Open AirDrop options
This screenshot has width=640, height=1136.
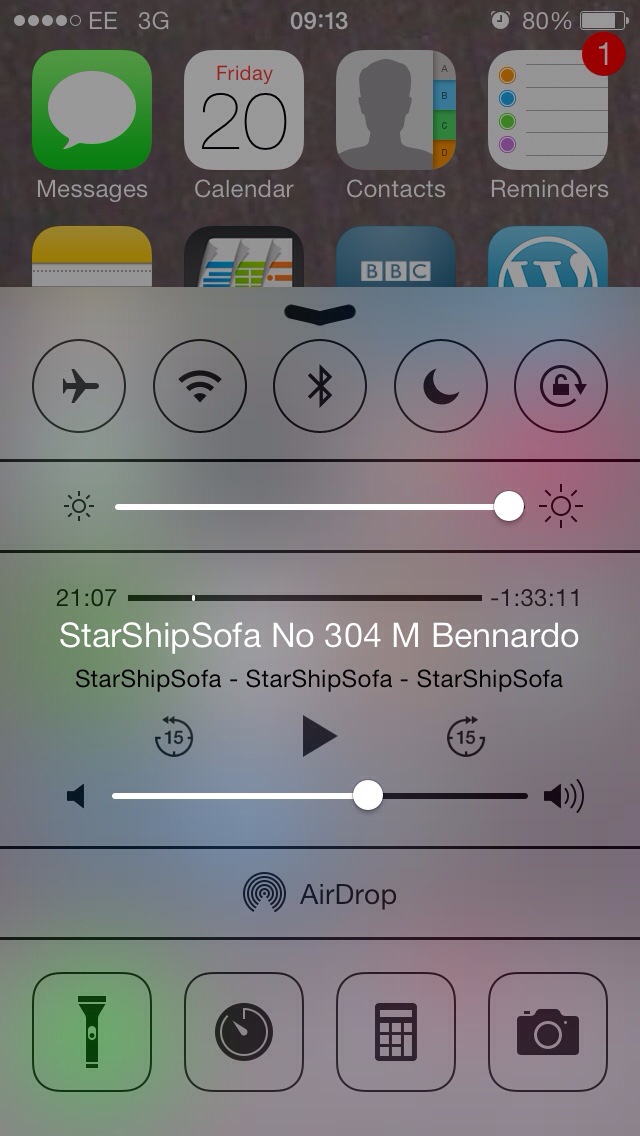coord(320,894)
